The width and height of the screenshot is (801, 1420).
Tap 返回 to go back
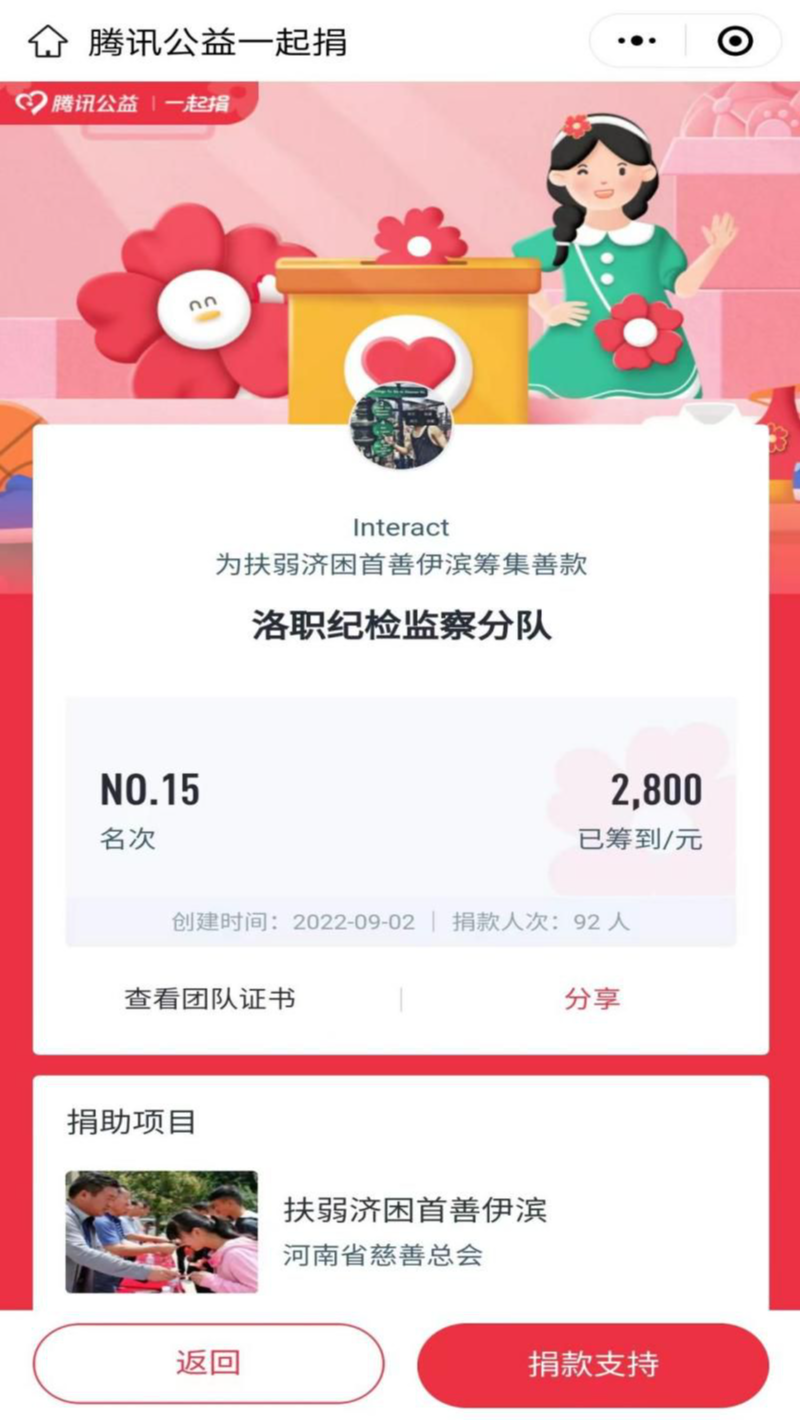click(x=208, y=1363)
